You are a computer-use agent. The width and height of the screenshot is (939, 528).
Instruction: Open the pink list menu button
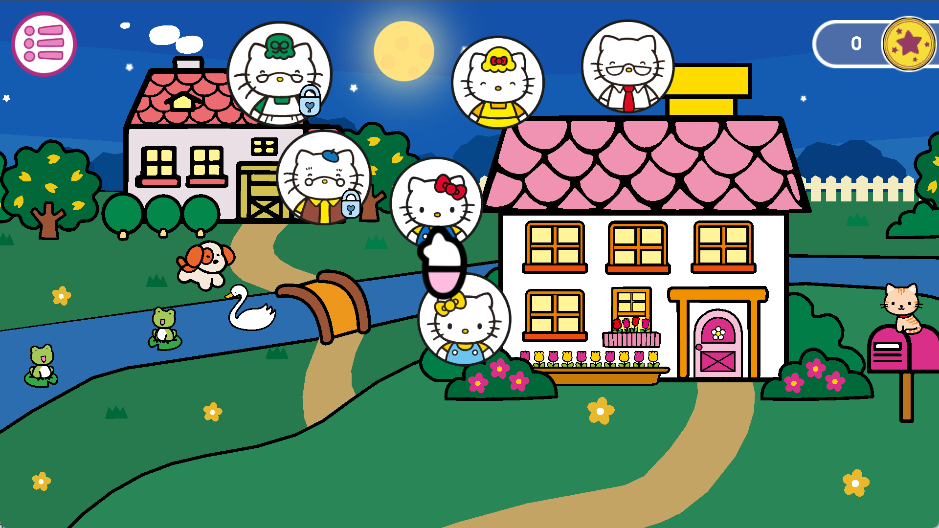click(x=44, y=44)
